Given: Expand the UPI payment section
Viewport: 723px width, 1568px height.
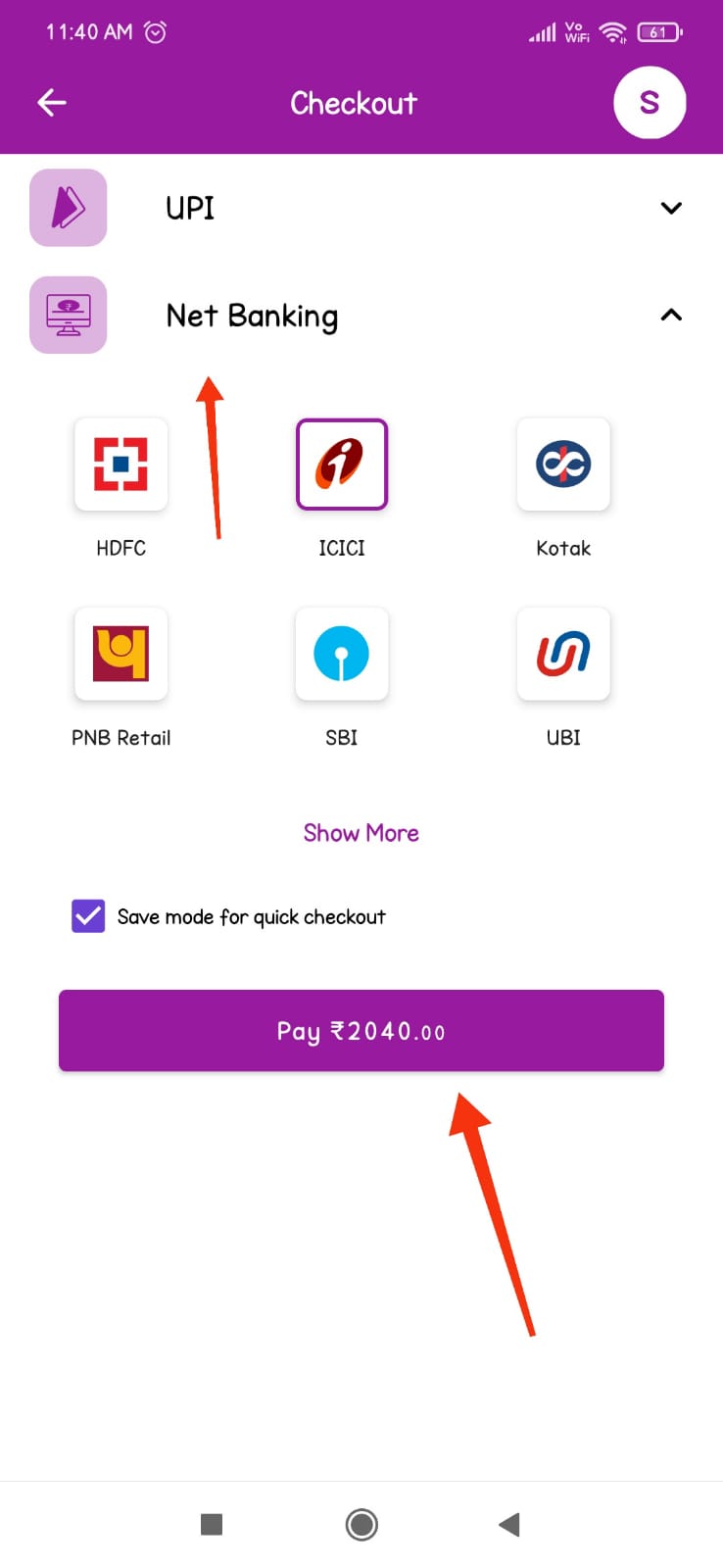Looking at the screenshot, I should coord(670,208).
